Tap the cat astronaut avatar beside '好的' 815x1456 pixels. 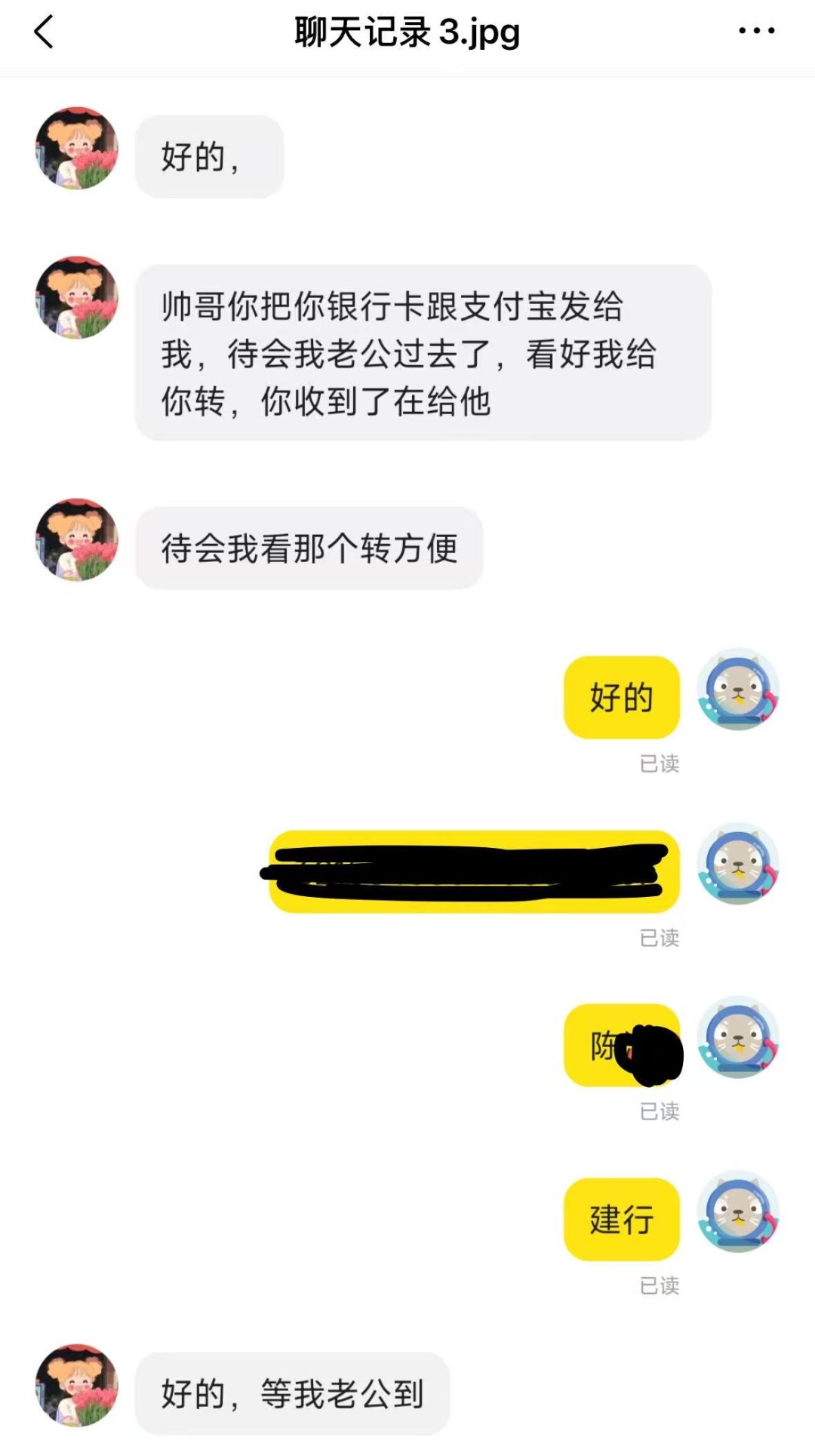738,696
